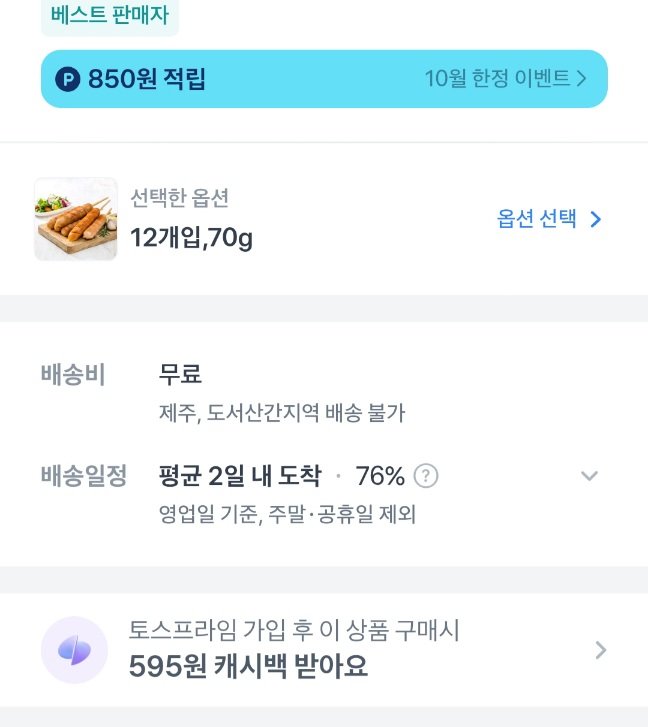The width and height of the screenshot is (648, 727).
Task: Open the 76% delivery rate help icon
Action: (x=426, y=476)
